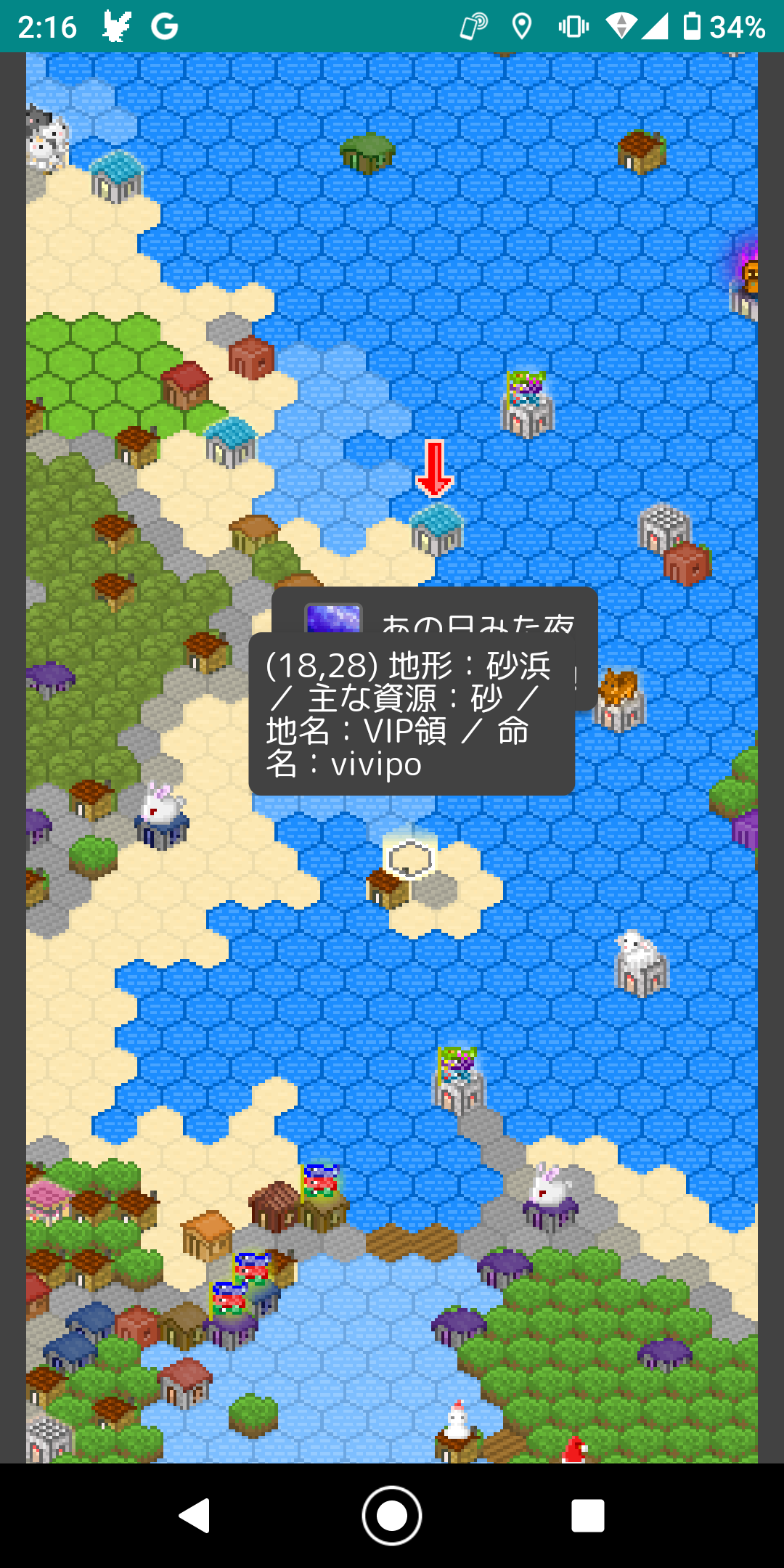784x1568 pixels.
Task: Tap the blue-roofed building under the red arrow
Action: (436, 529)
